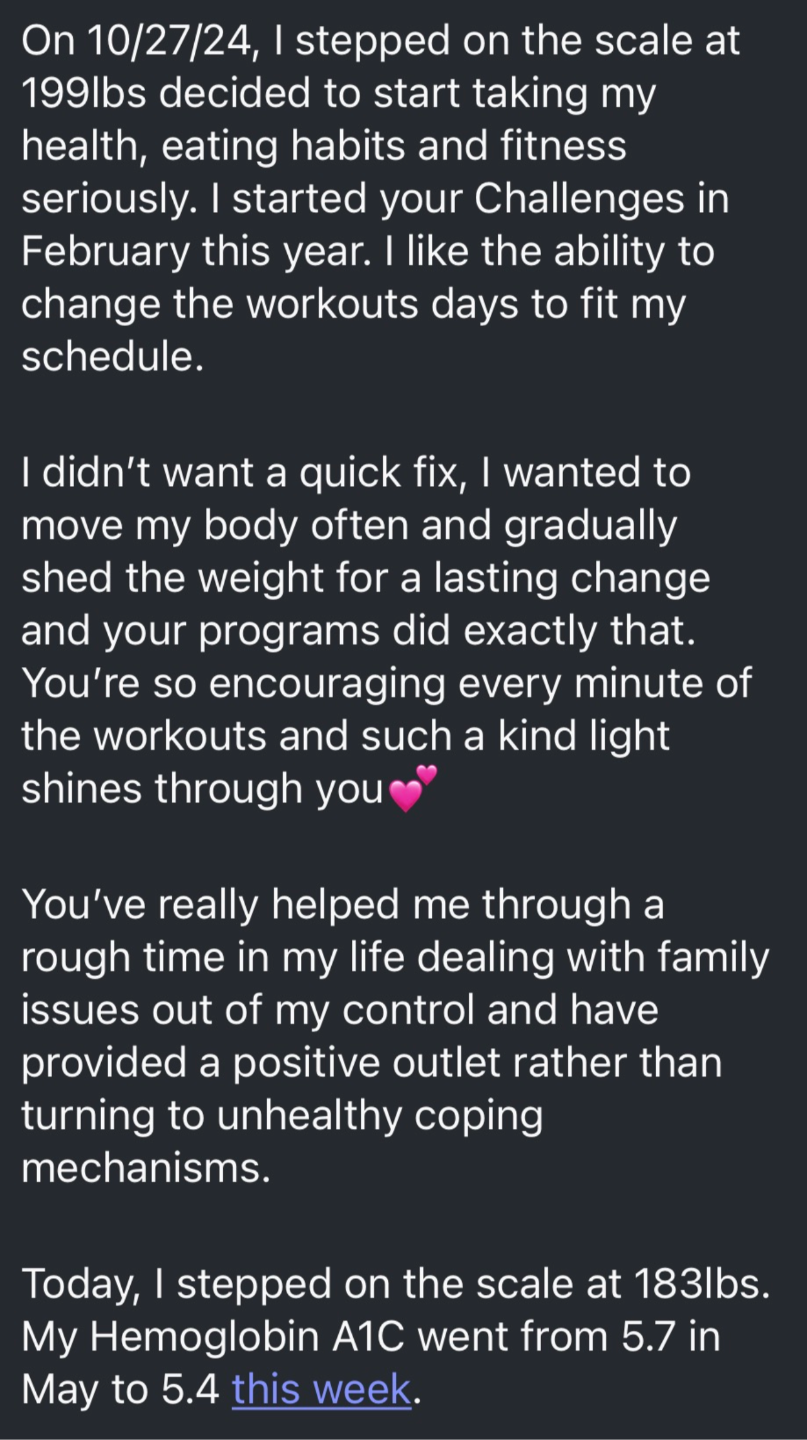Viewport: 807px width, 1440px height.
Task: Open the underlined "this week" date link
Action: [x=321, y=1390]
